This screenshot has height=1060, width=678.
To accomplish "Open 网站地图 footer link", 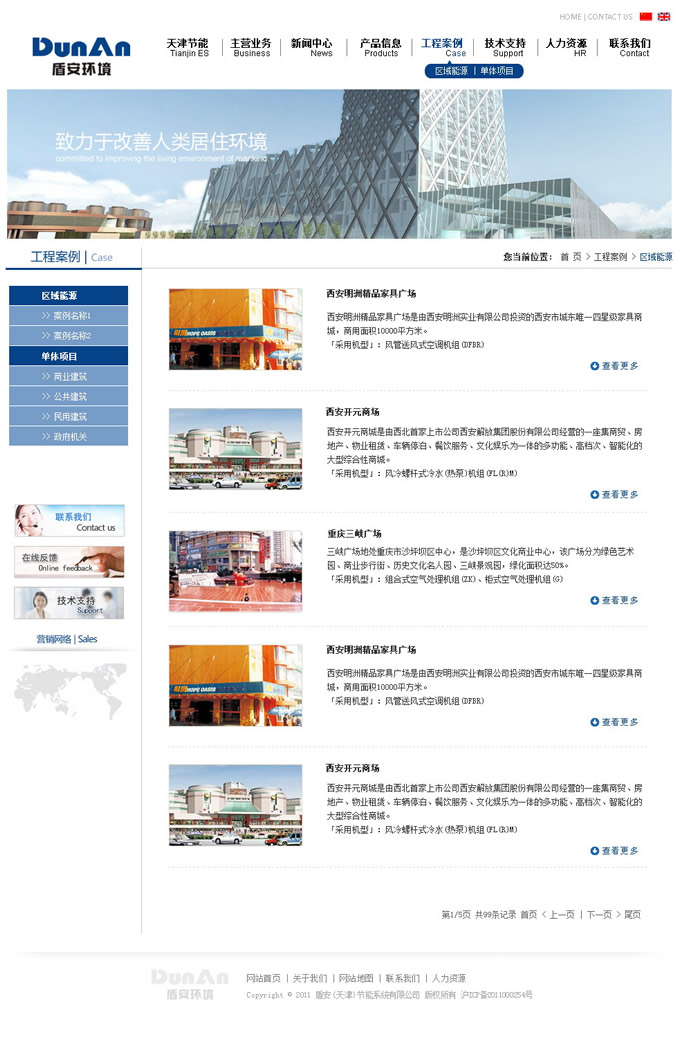I will (x=356, y=979).
